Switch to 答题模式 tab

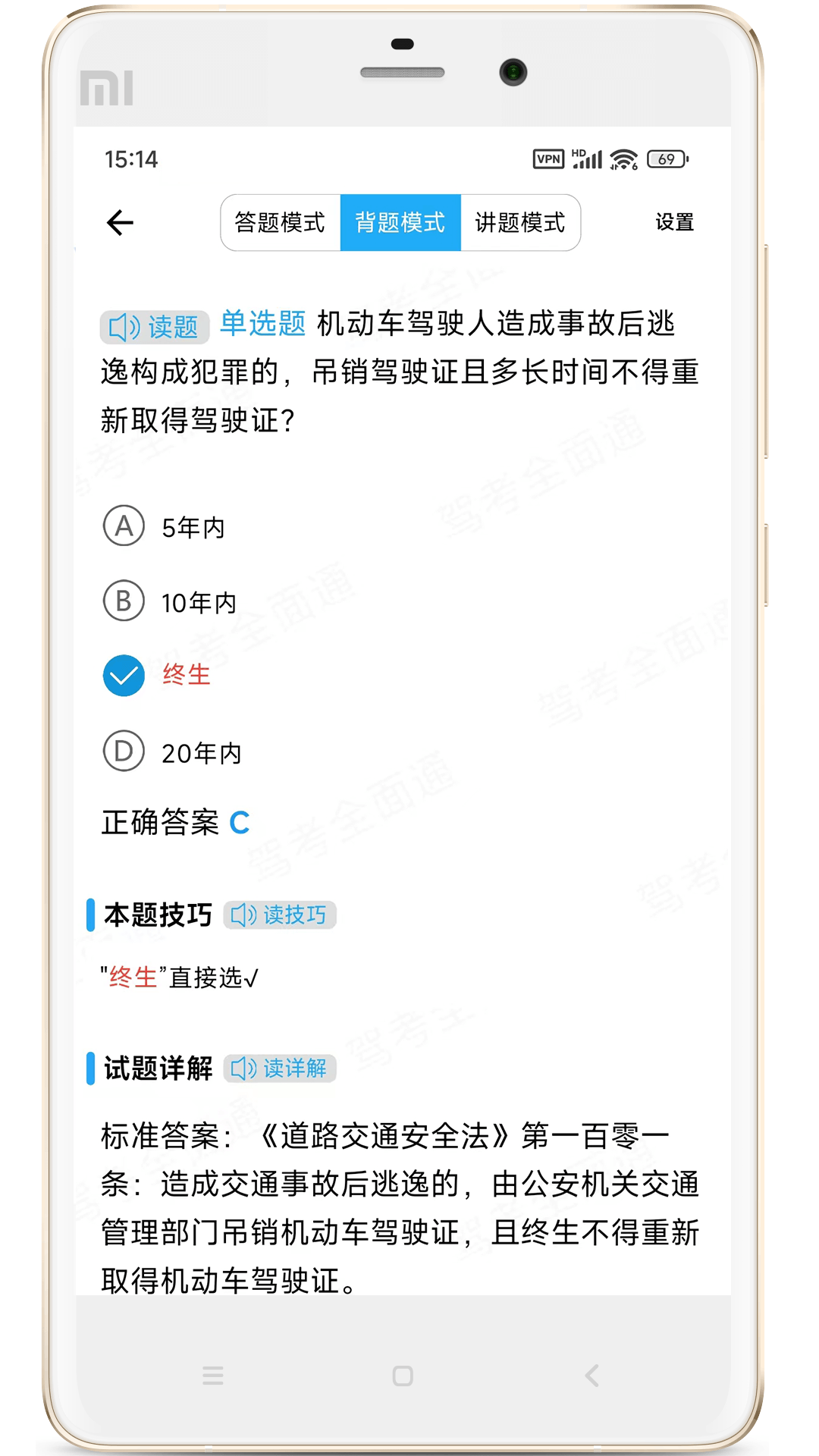pos(280,222)
